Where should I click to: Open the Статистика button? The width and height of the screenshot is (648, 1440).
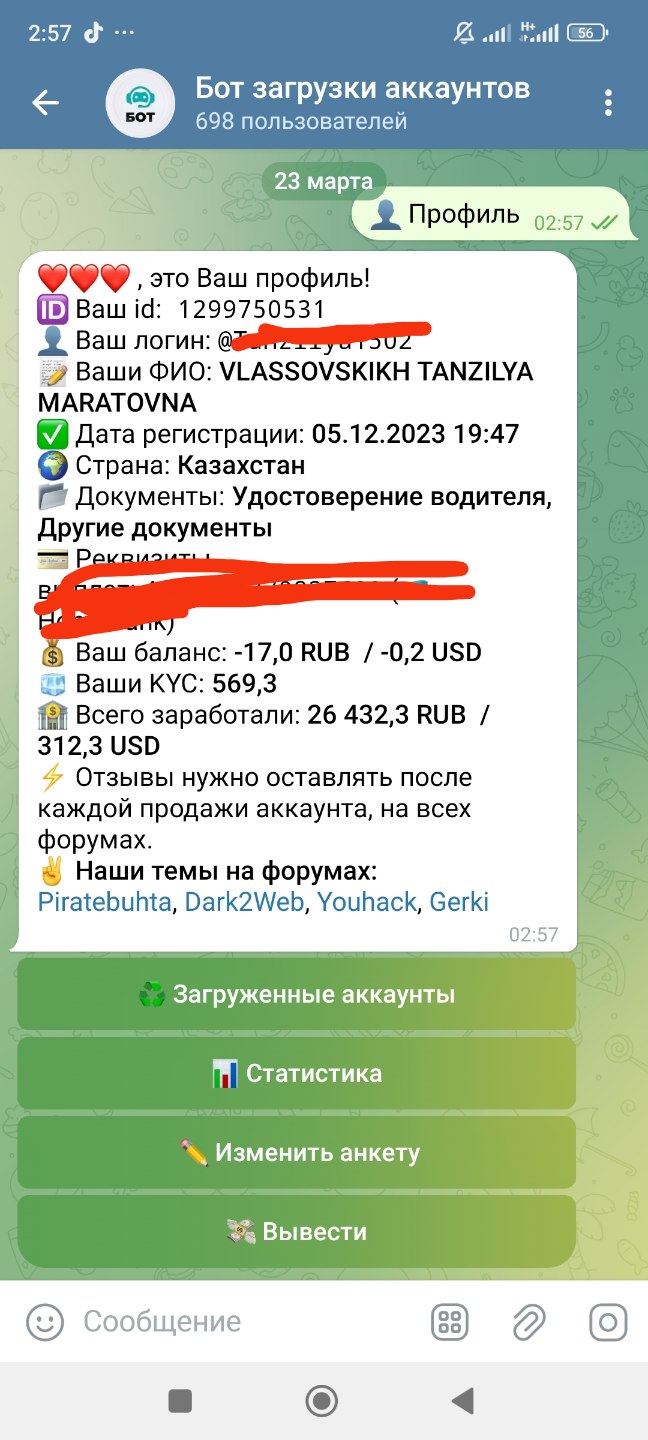[296, 1073]
